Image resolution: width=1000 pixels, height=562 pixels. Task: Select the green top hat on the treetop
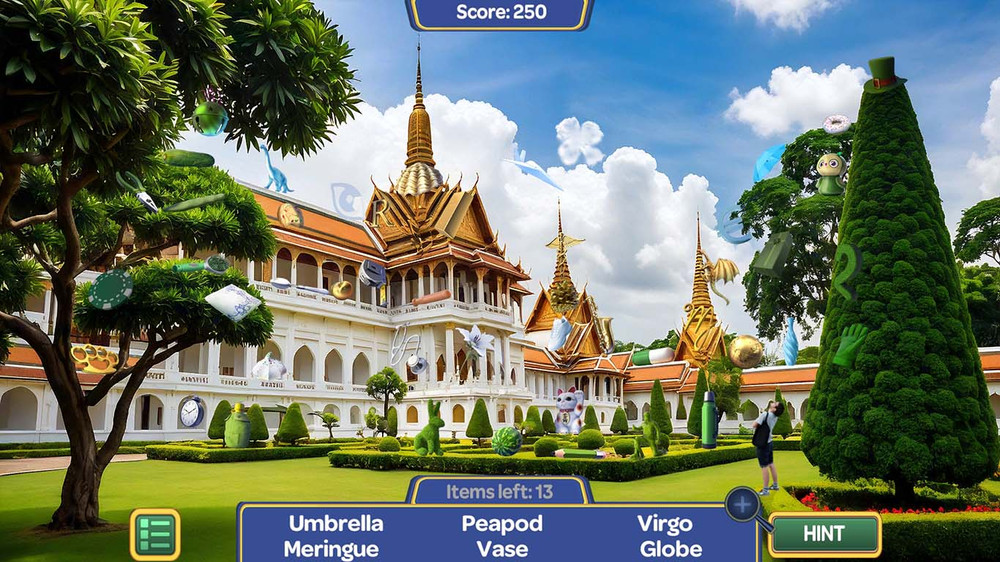[883, 74]
